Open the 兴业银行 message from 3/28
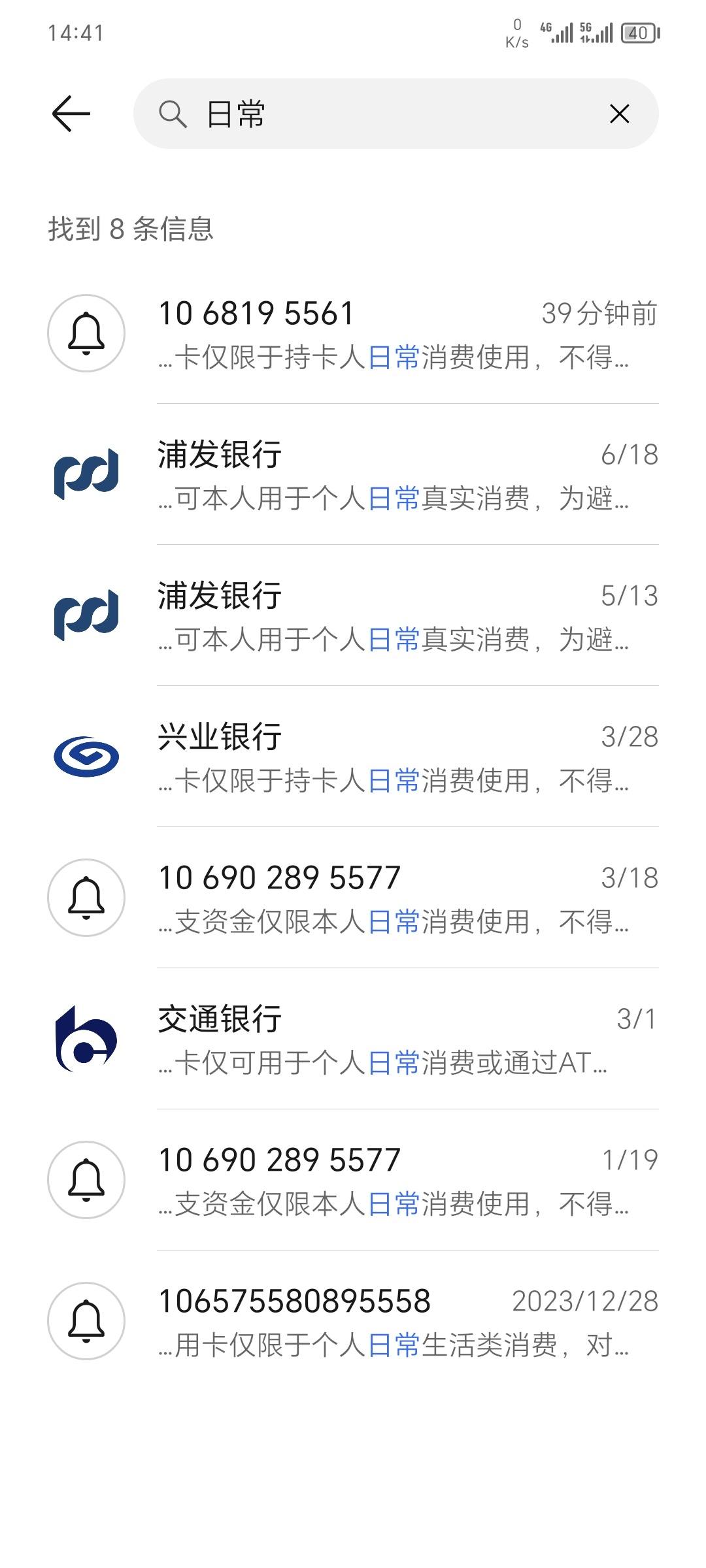706x1568 pixels. pyautogui.click(x=353, y=757)
